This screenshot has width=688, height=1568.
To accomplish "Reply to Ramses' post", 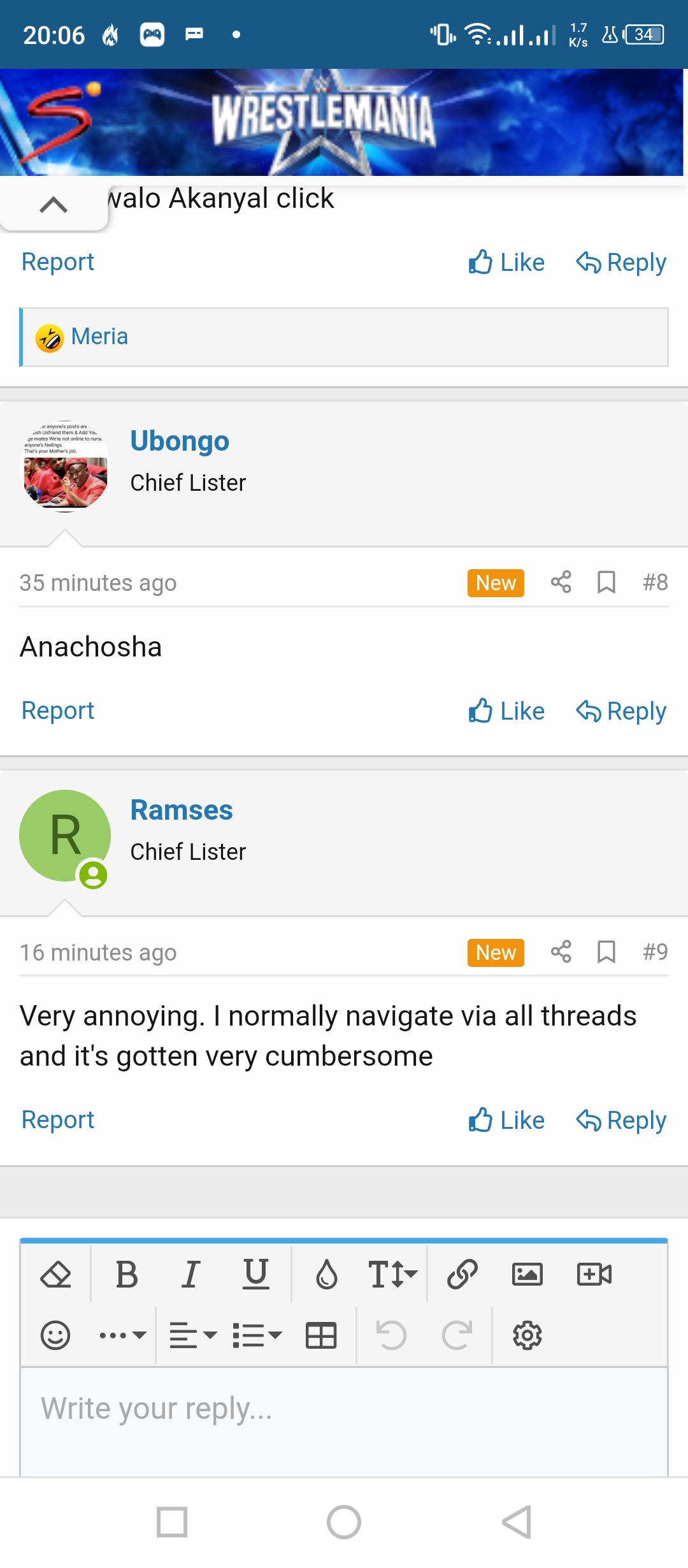I will pyautogui.click(x=621, y=1120).
